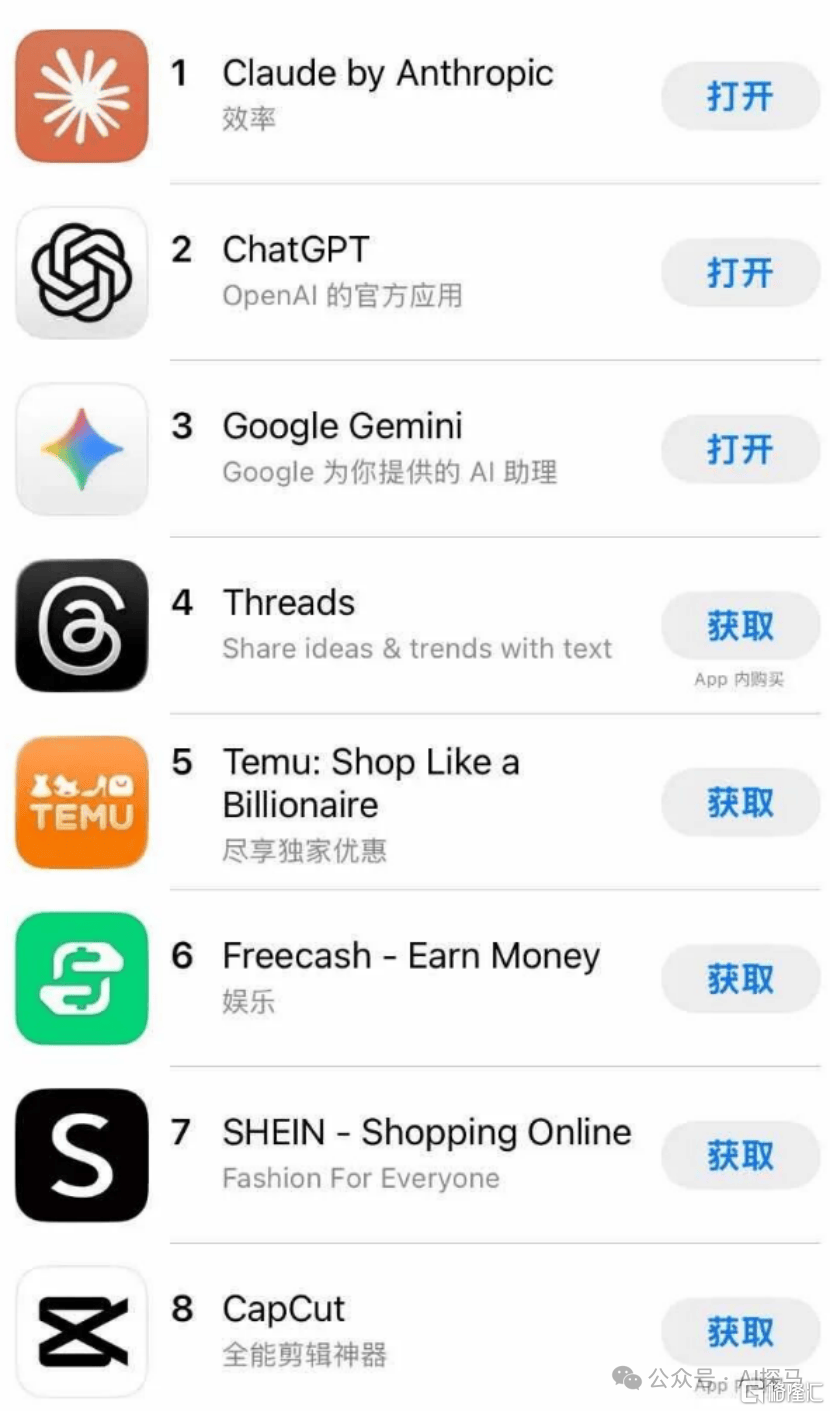830x1411 pixels.
Task: View SHEIN app listing
Action: 426,1133
